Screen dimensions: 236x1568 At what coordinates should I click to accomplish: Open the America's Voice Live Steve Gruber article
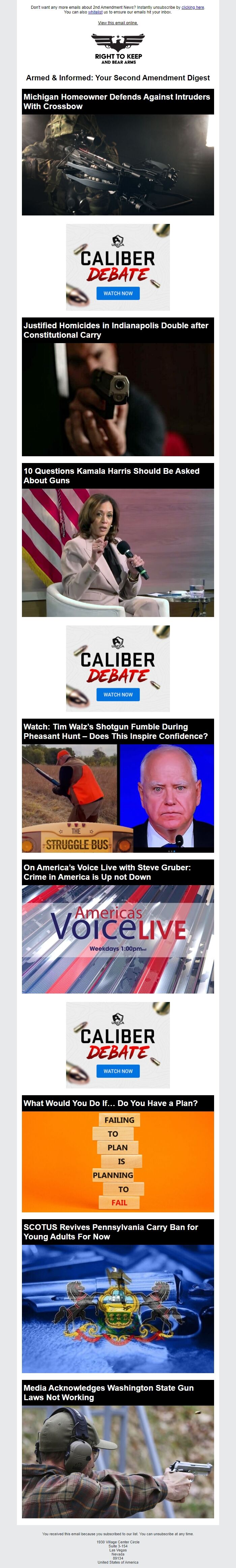[107, 872]
